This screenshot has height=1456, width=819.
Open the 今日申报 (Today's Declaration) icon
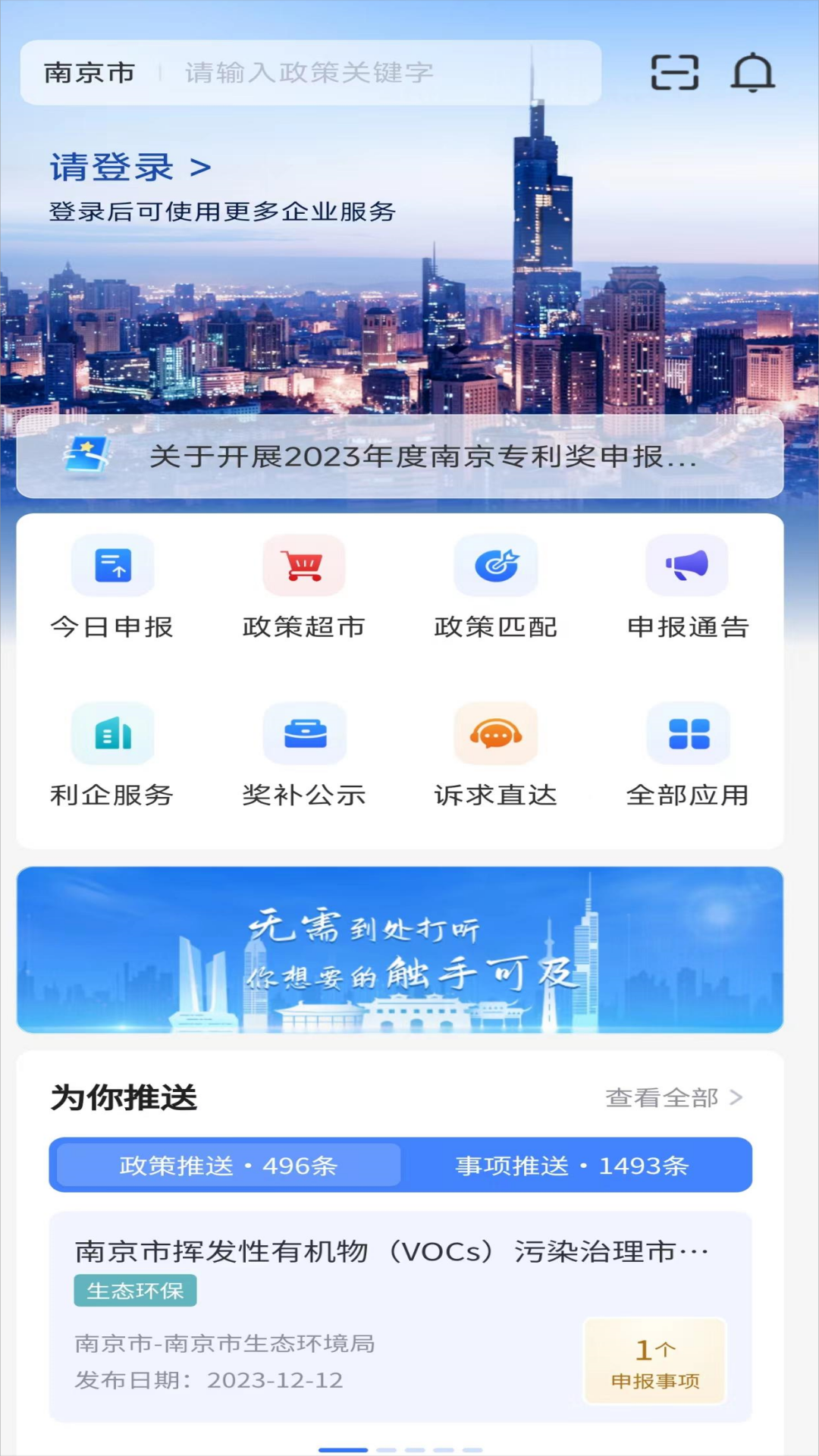click(111, 565)
